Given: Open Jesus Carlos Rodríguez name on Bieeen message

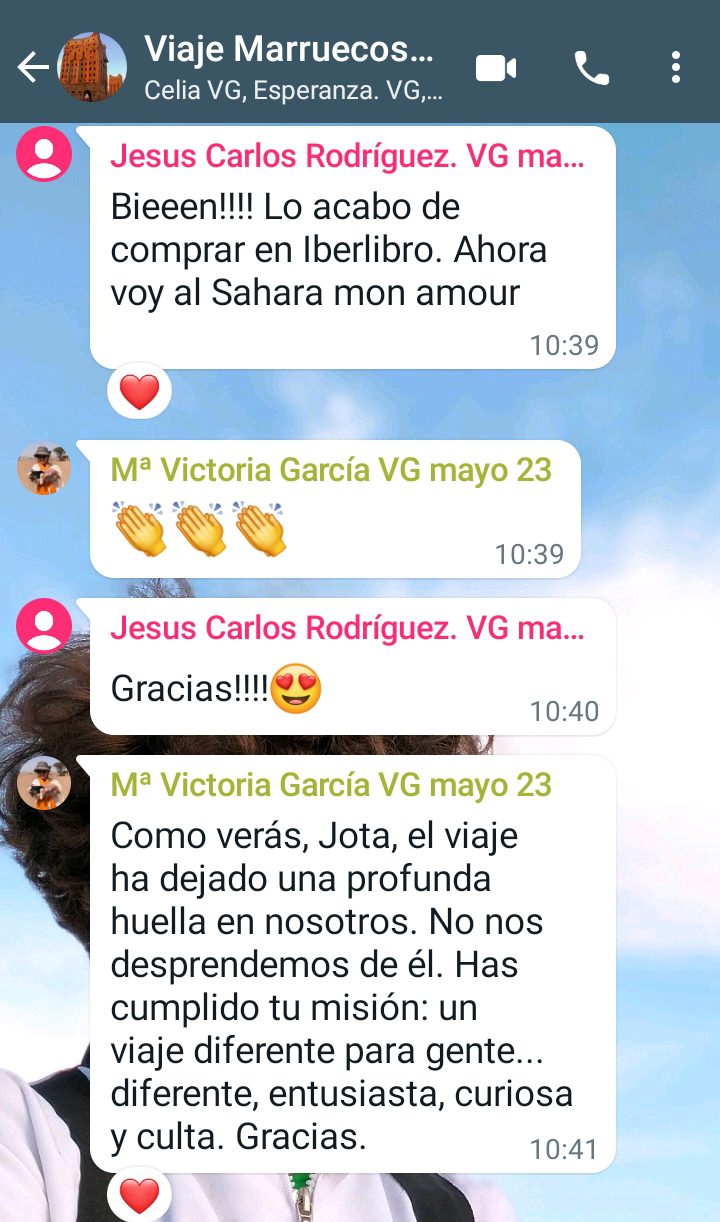Looking at the screenshot, I should (x=346, y=156).
